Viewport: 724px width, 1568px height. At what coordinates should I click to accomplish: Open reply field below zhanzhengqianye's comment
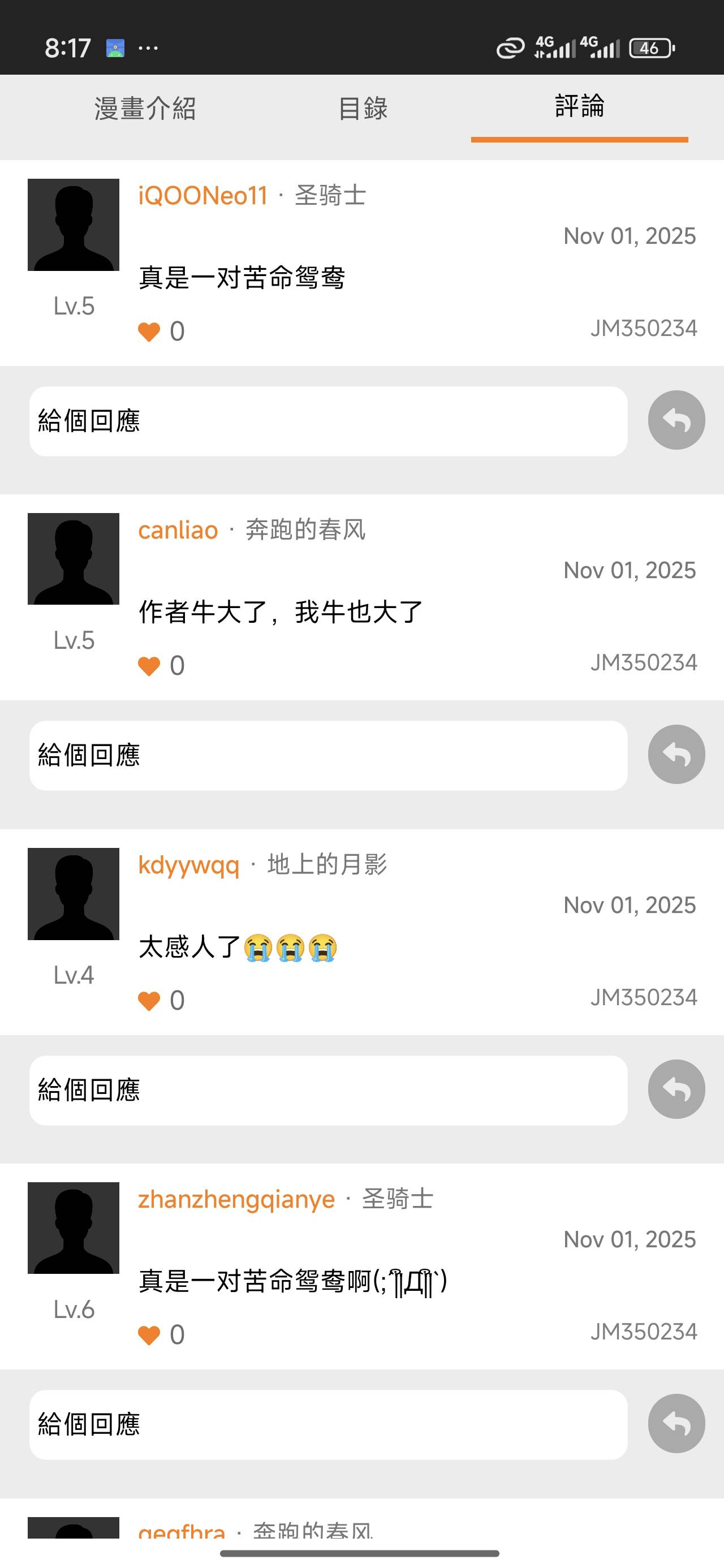(x=328, y=1424)
